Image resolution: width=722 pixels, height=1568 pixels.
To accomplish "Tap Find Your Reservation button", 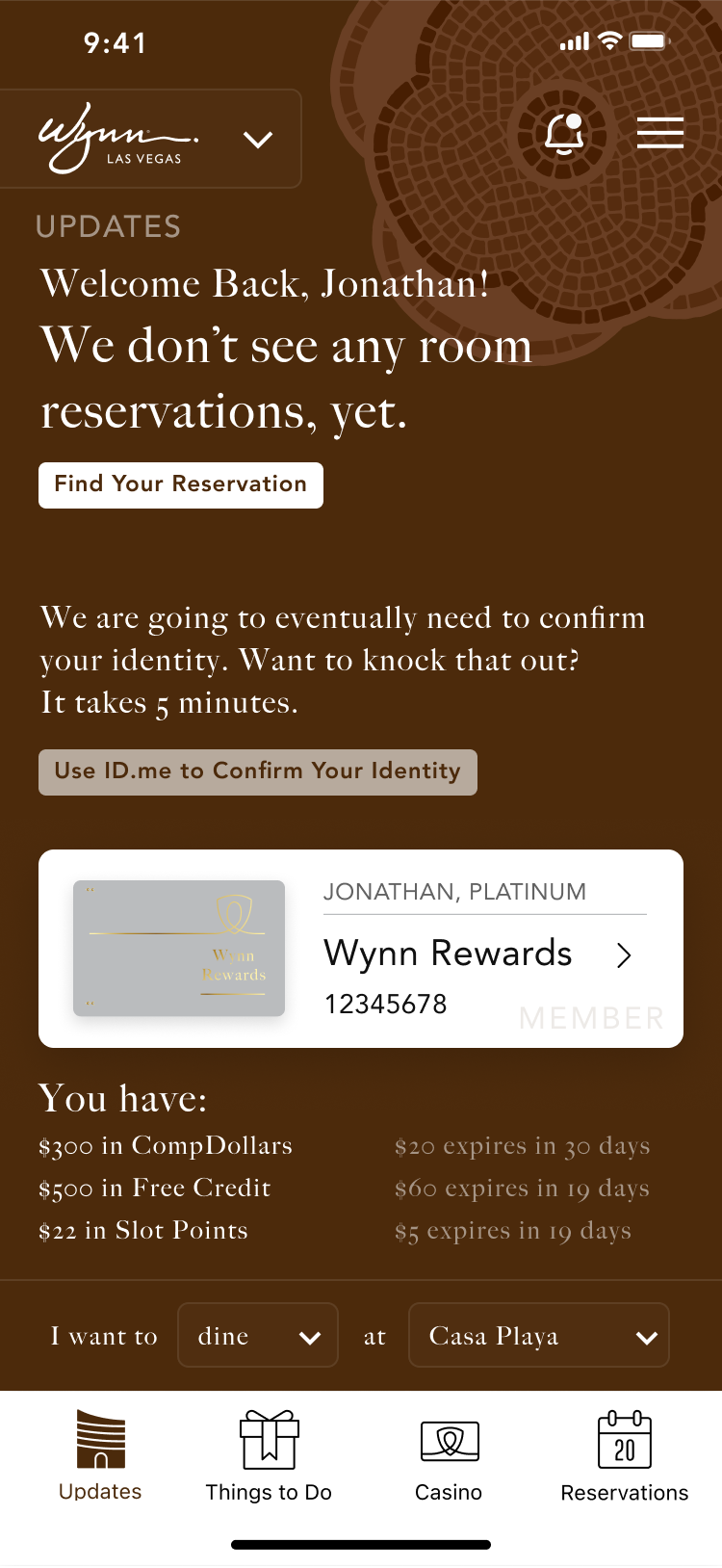I will [181, 484].
